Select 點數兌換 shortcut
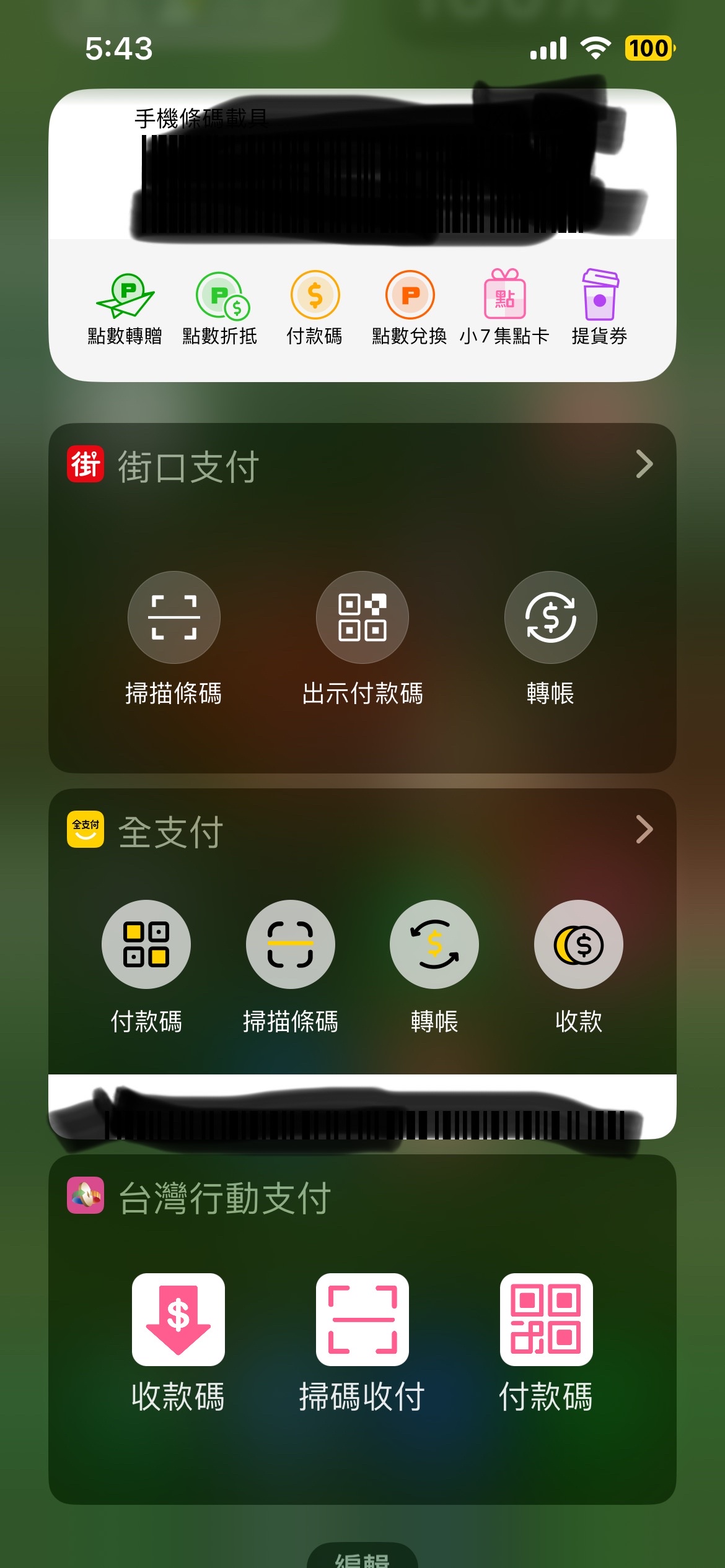Image resolution: width=725 pixels, height=1568 pixels. coord(410,308)
